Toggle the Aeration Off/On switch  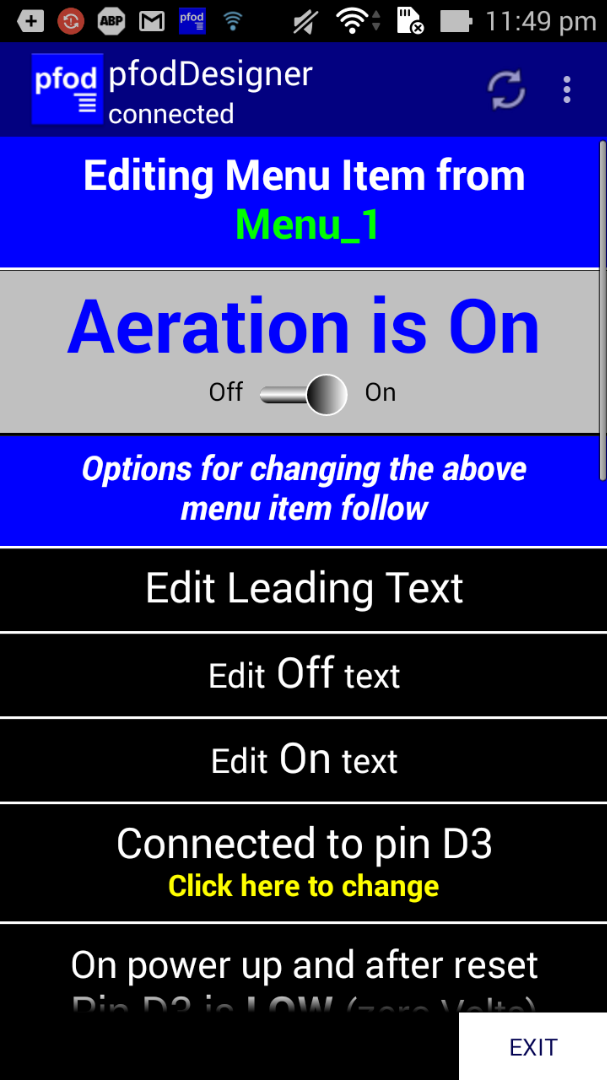[x=303, y=395]
